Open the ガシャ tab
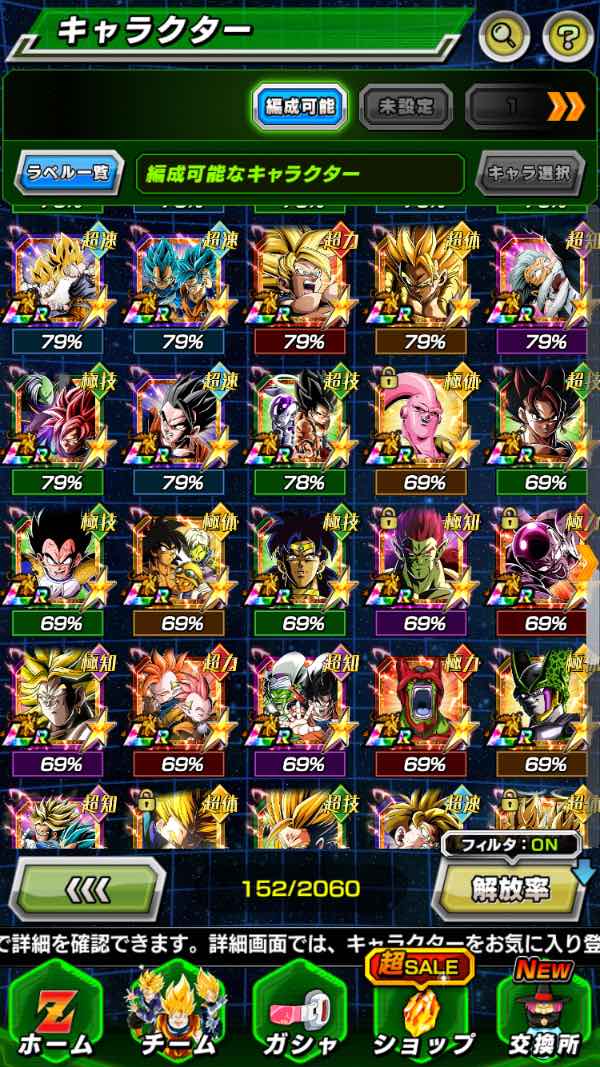Screen dimensions: 600x1067 tap(299, 1010)
